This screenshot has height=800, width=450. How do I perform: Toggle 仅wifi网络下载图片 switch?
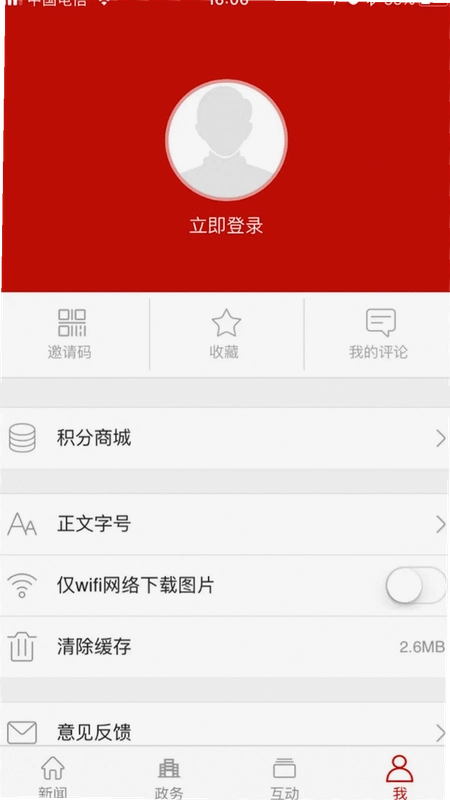click(416, 585)
